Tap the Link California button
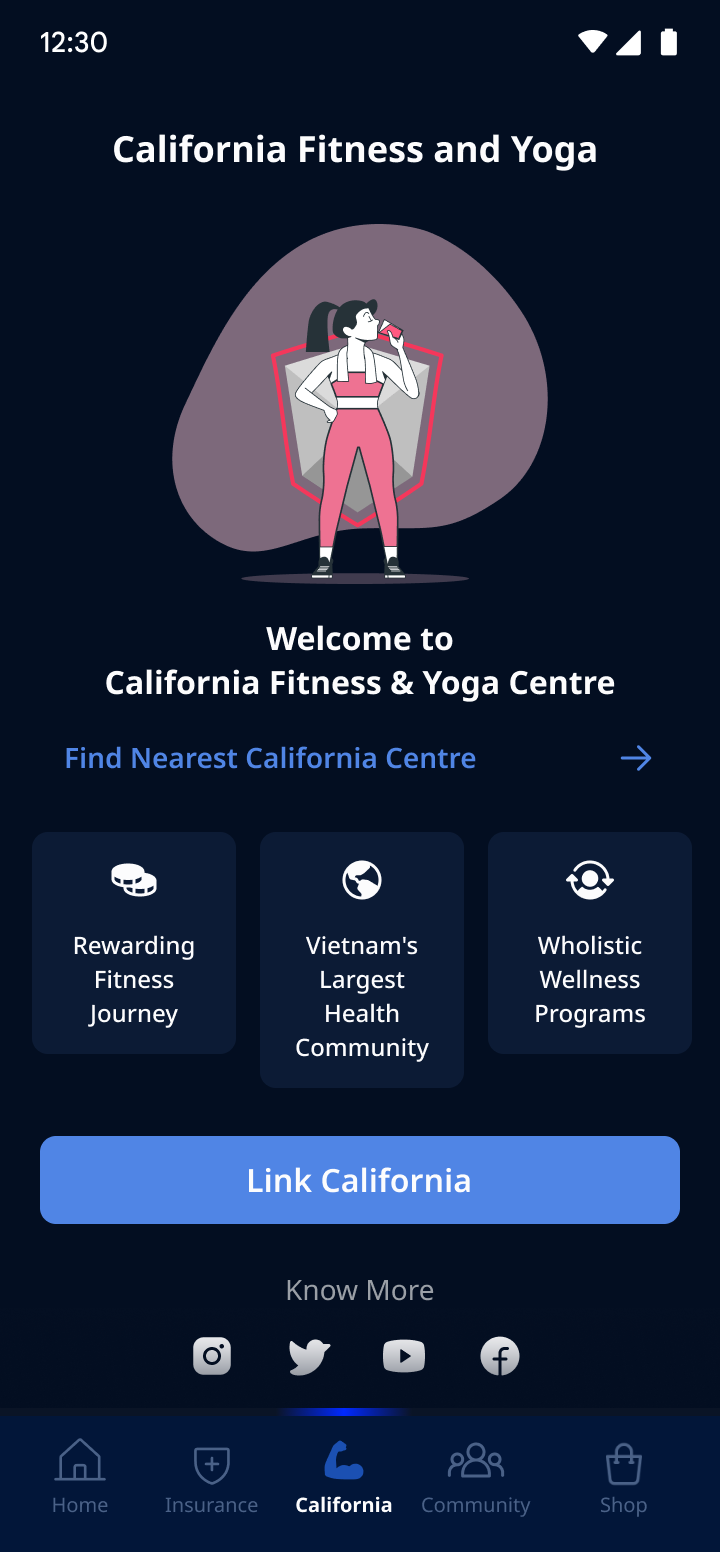Image resolution: width=720 pixels, height=1552 pixels. coord(360,1180)
